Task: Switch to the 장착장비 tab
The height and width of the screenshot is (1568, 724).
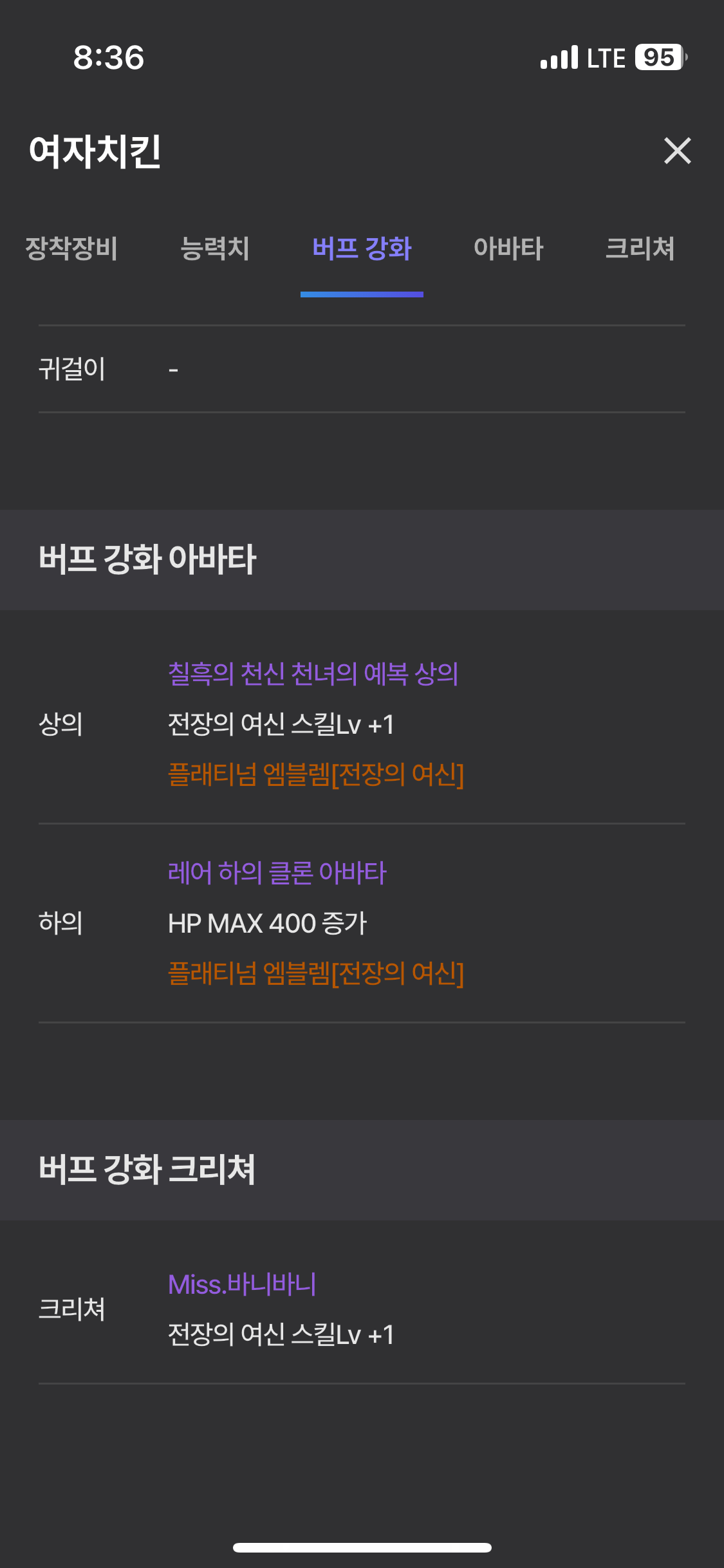Action: pos(71,248)
